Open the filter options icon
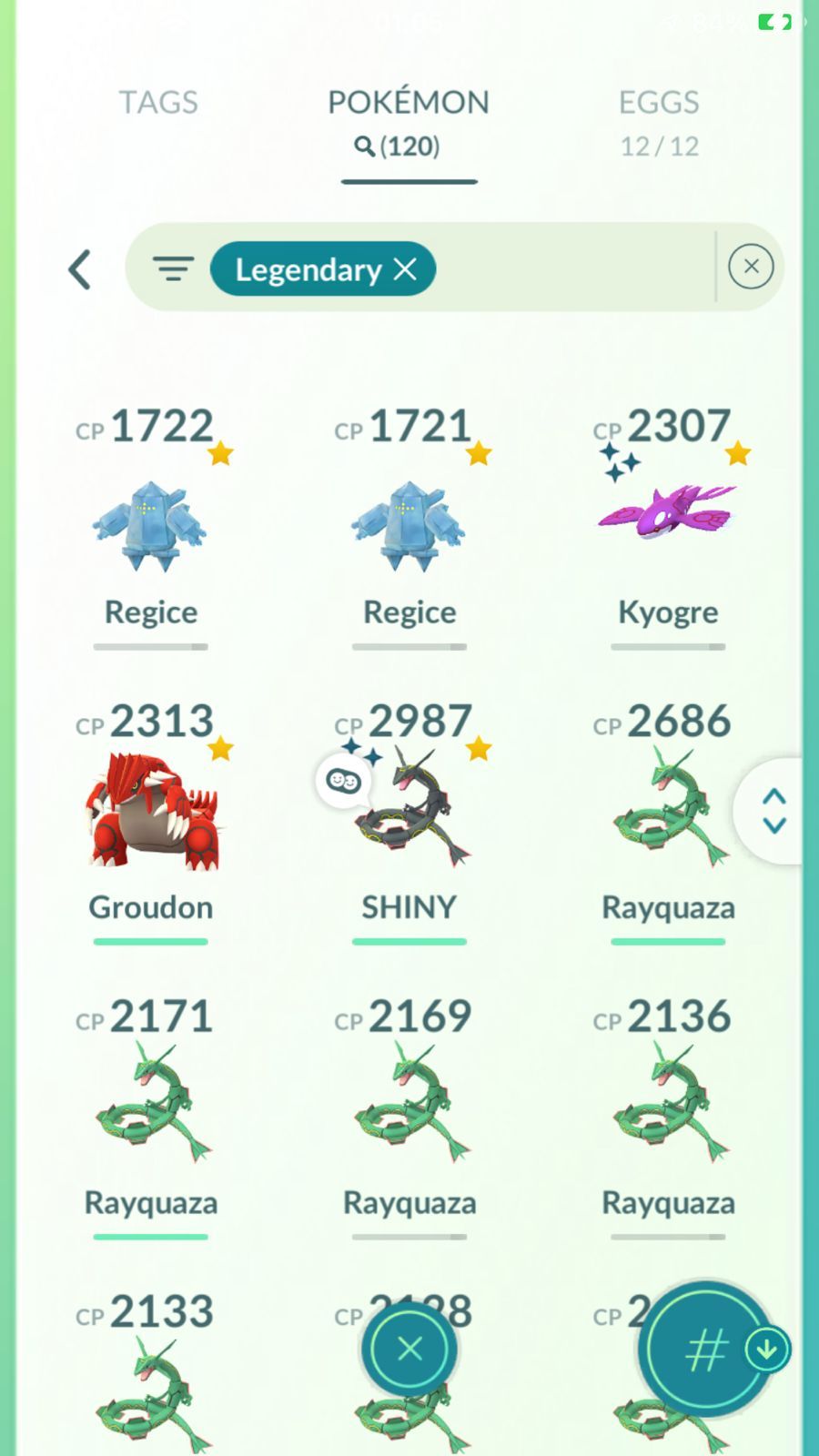This screenshot has height=1456, width=819. tap(173, 269)
